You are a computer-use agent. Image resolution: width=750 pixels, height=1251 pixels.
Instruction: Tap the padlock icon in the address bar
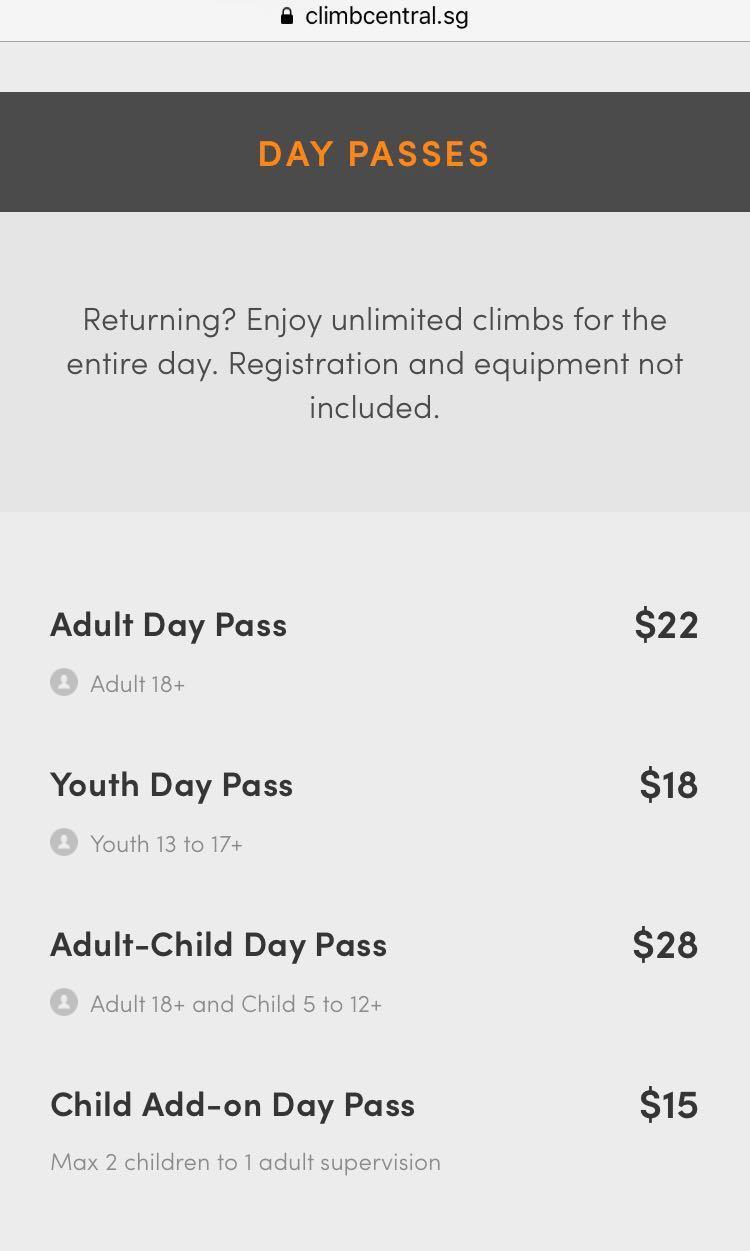coord(285,15)
